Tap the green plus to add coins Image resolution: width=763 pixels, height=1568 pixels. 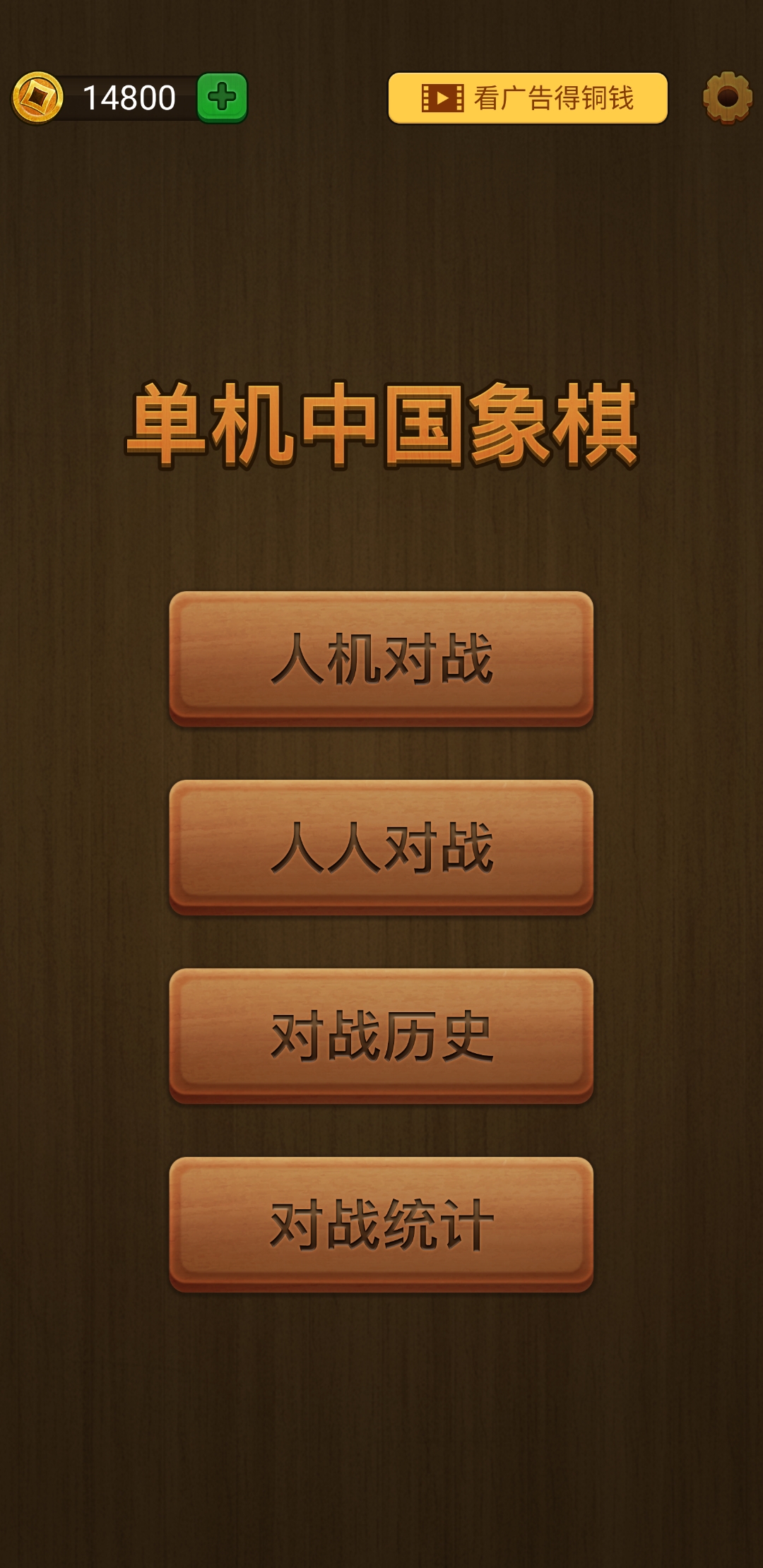(x=222, y=97)
